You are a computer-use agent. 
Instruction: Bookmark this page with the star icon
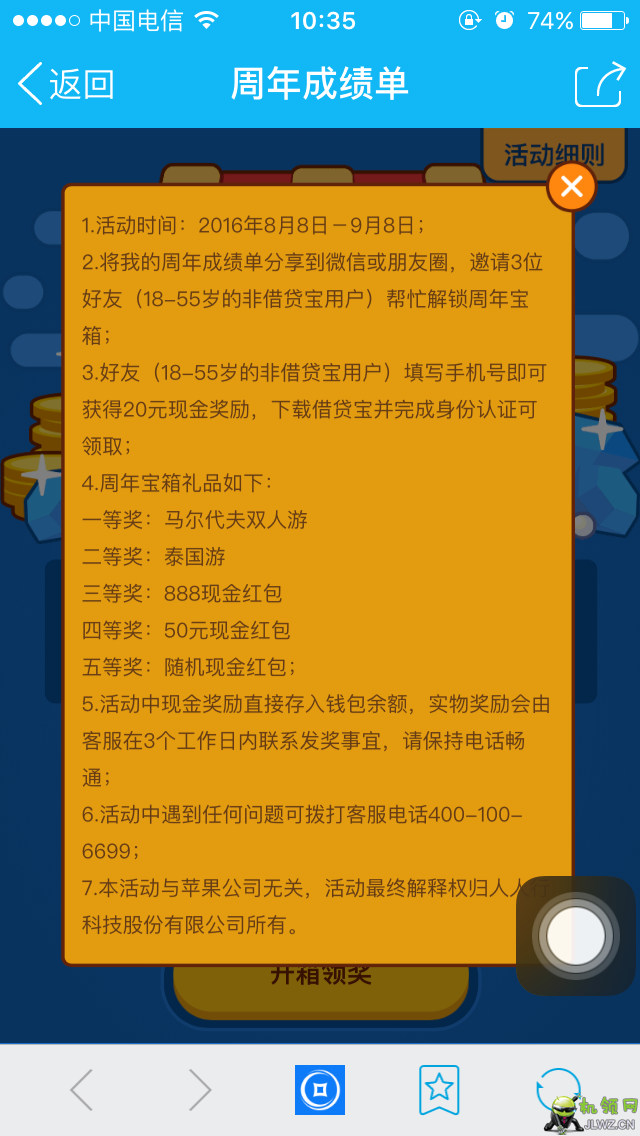[x=439, y=1090]
